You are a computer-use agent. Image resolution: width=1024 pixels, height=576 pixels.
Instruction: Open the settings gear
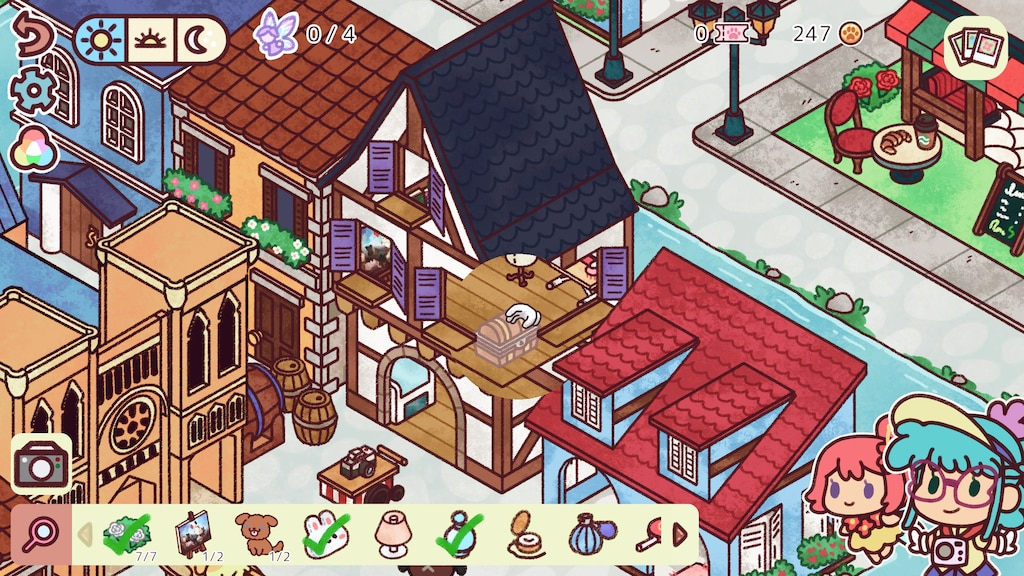(34, 91)
